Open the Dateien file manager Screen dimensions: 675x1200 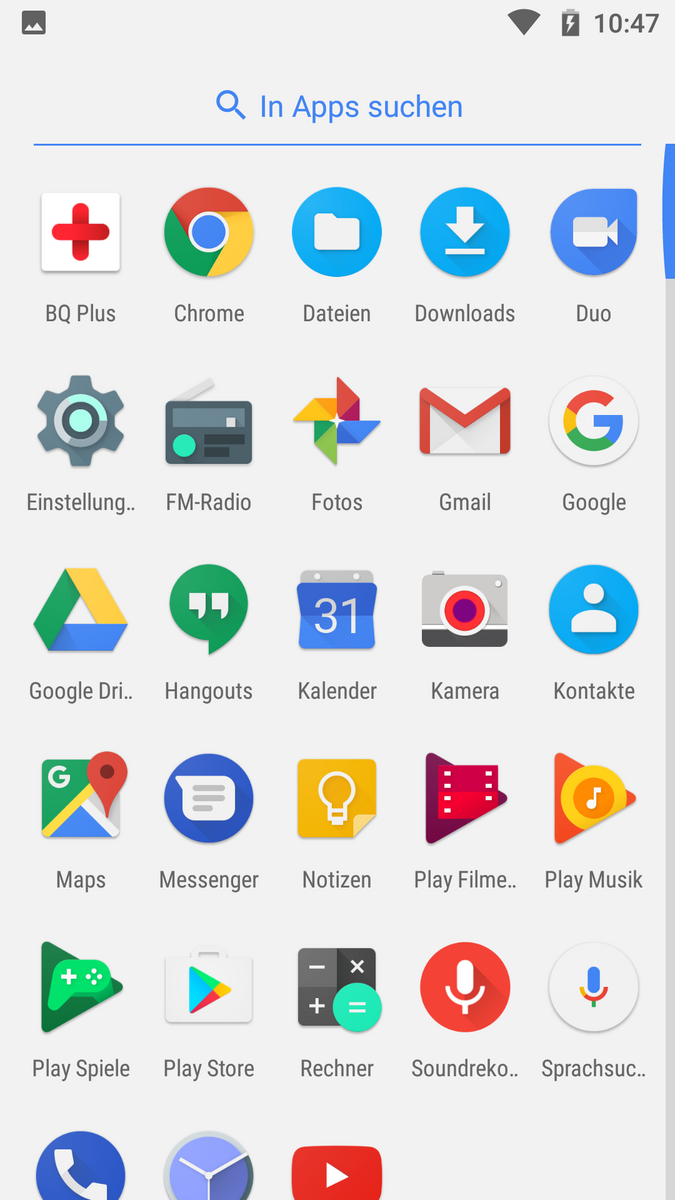pyautogui.click(x=337, y=233)
